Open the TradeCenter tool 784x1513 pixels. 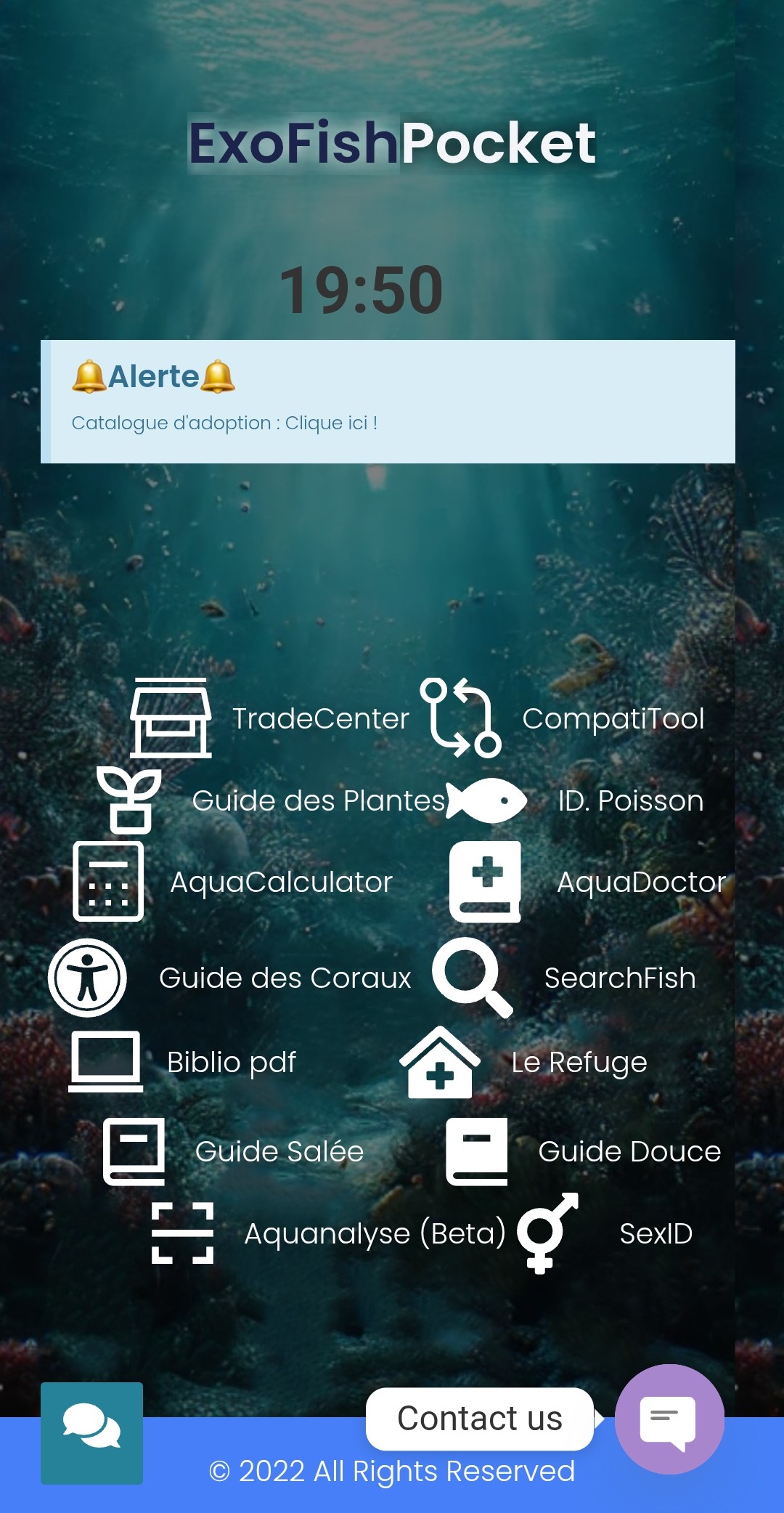point(270,718)
